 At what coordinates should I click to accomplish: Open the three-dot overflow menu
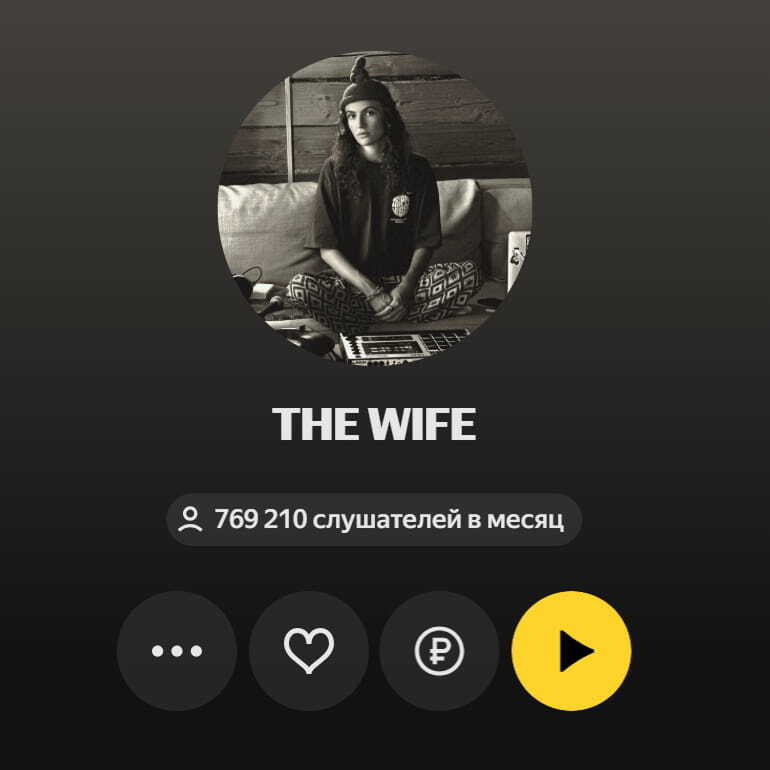pyautogui.click(x=177, y=651)
